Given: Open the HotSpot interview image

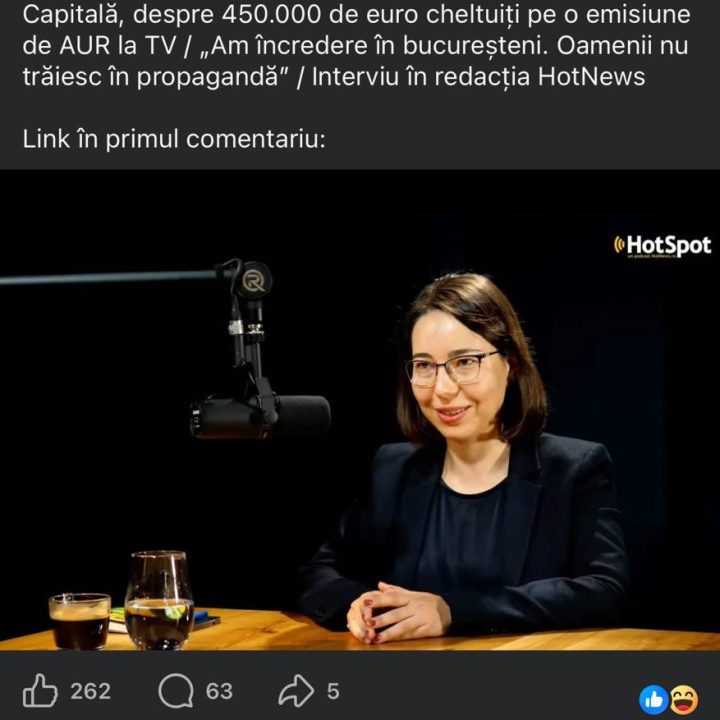Looking at the screenshot, I should (x=360, y=410).
